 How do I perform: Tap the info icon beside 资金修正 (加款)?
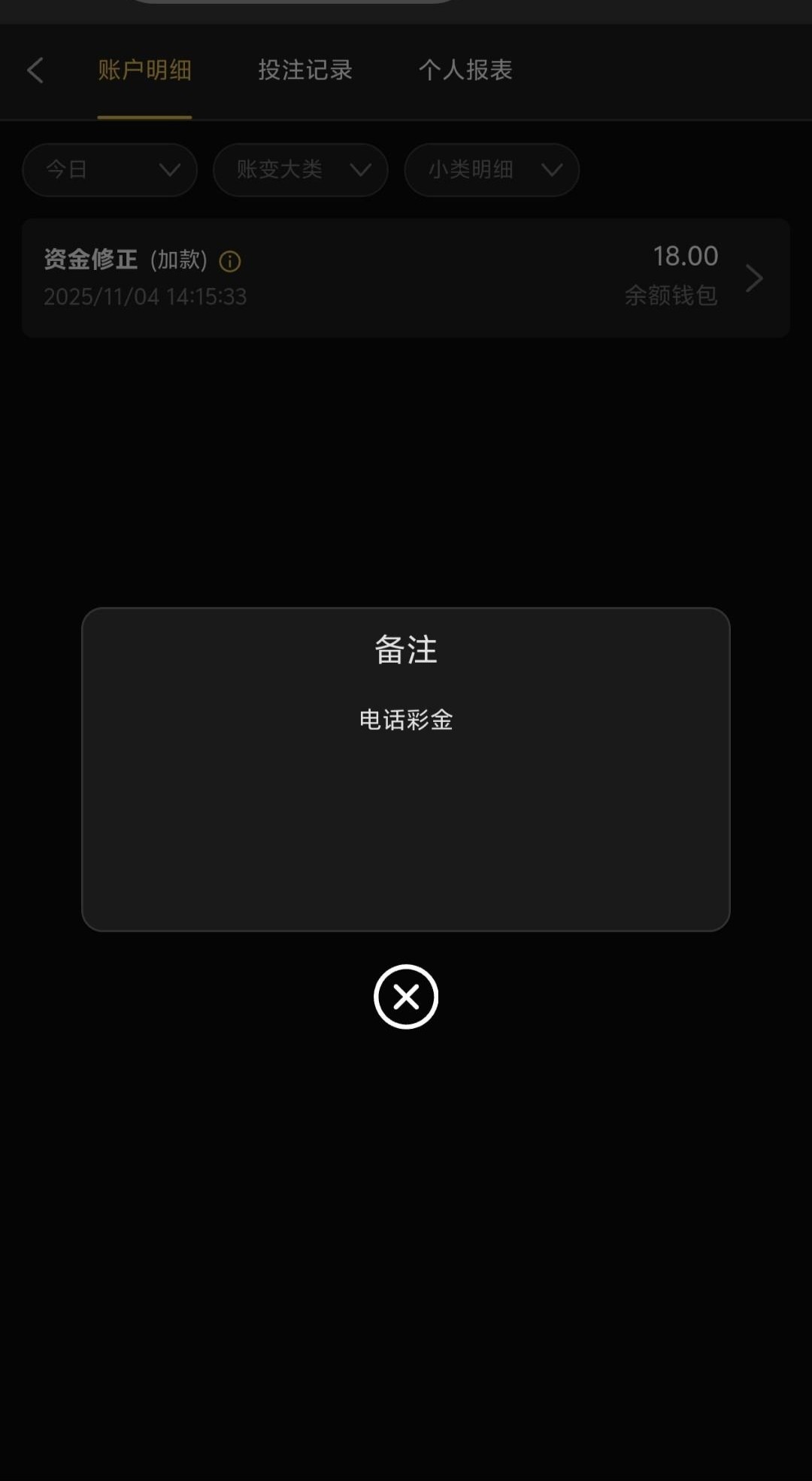click(230, 262)
